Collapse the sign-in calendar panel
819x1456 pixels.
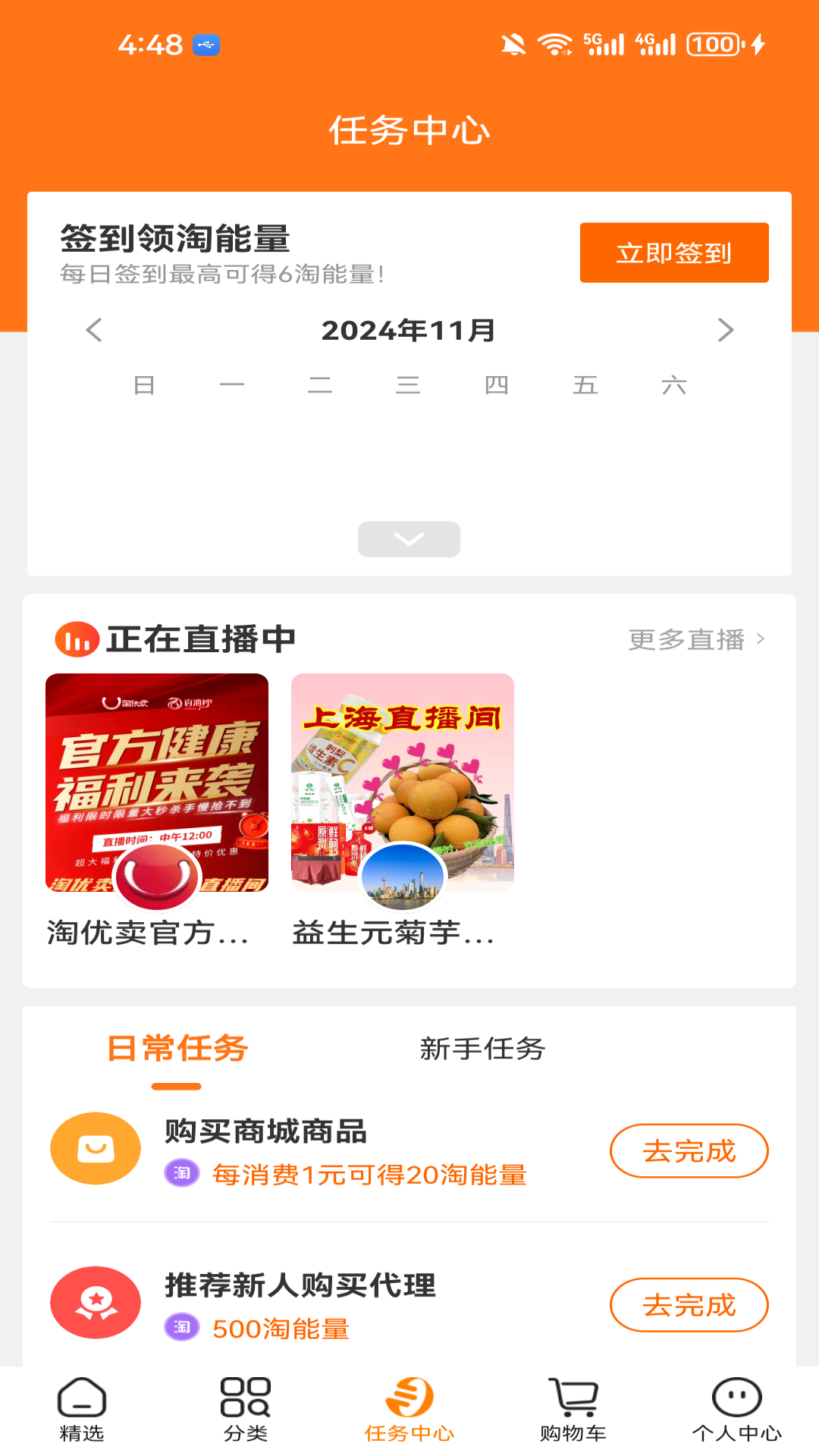click(409, 539)
